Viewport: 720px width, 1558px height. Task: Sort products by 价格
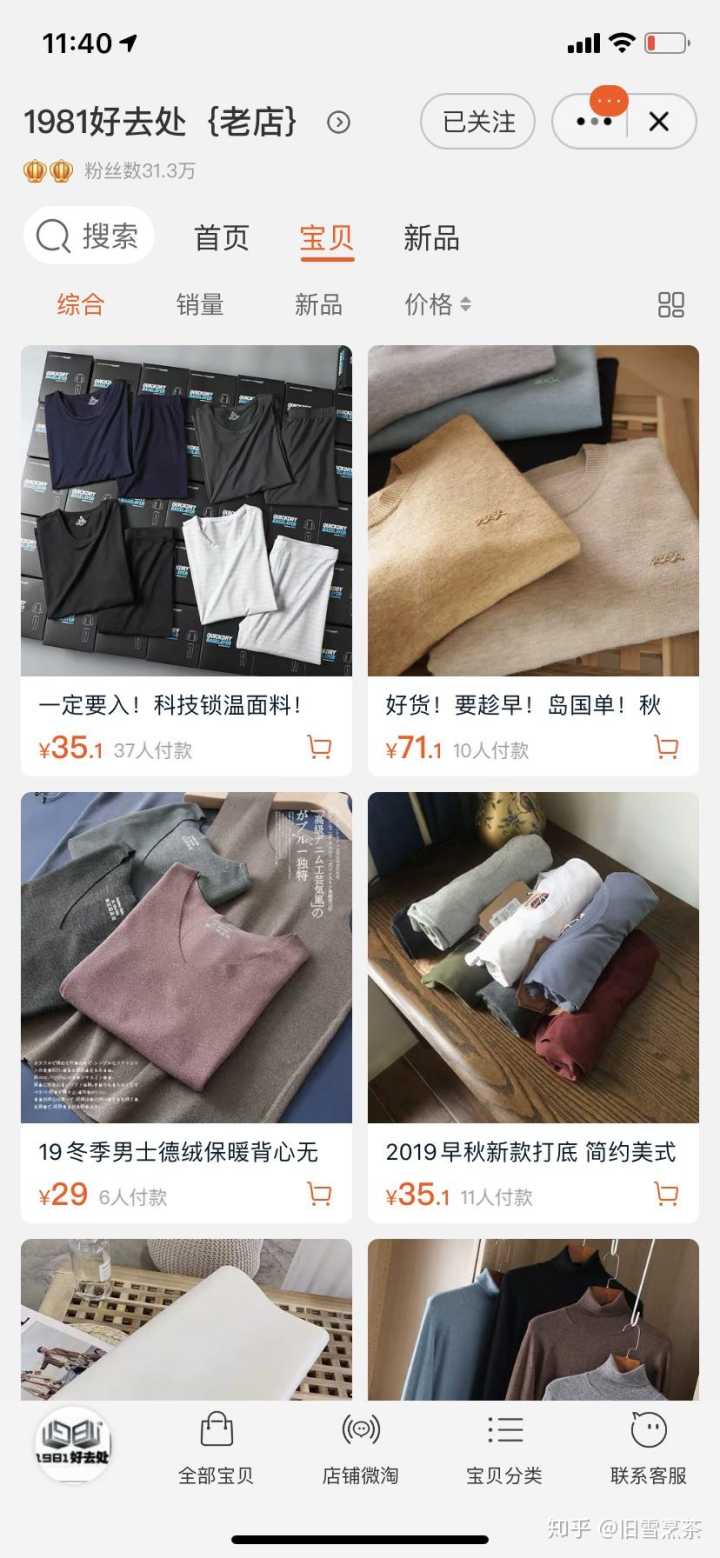437,305
